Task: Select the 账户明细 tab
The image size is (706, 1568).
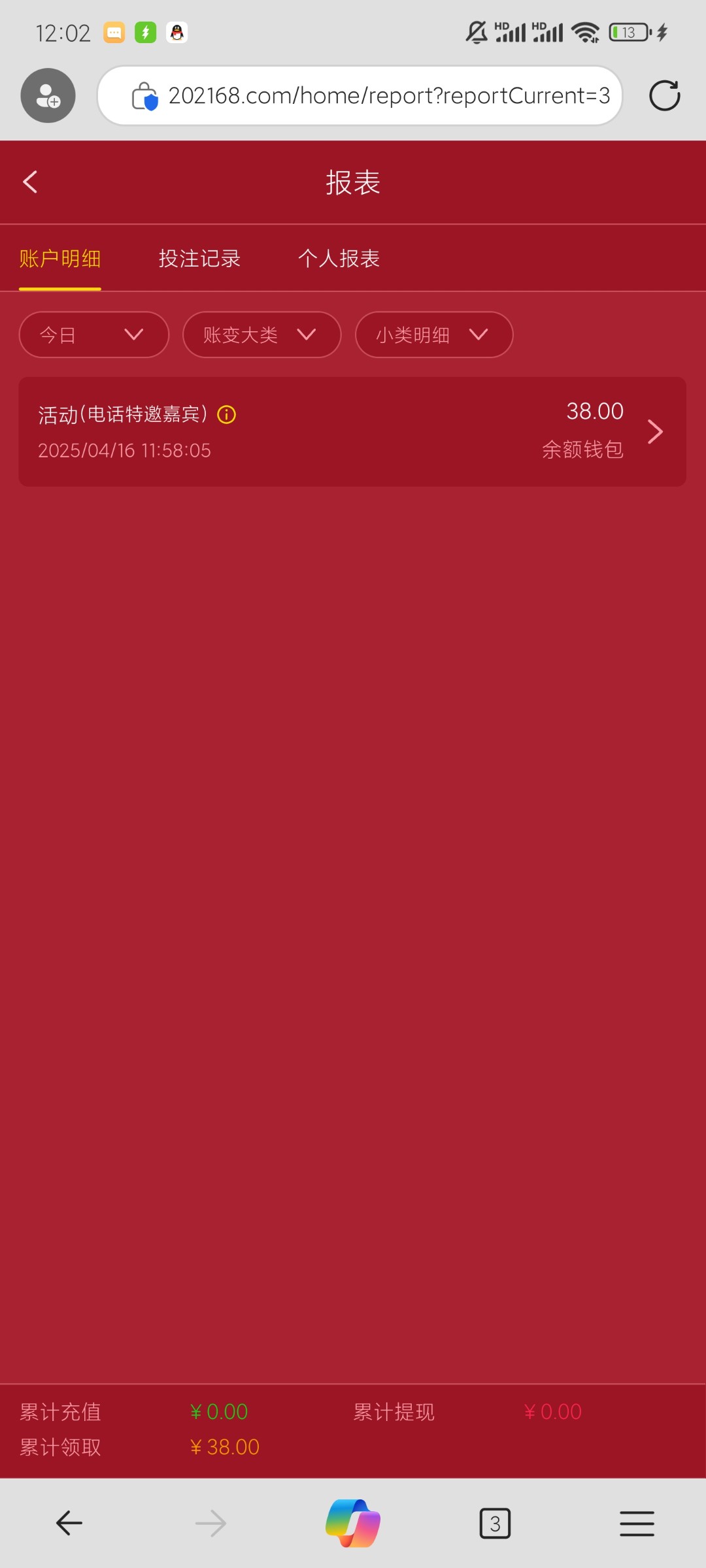Action: point(60,259)
